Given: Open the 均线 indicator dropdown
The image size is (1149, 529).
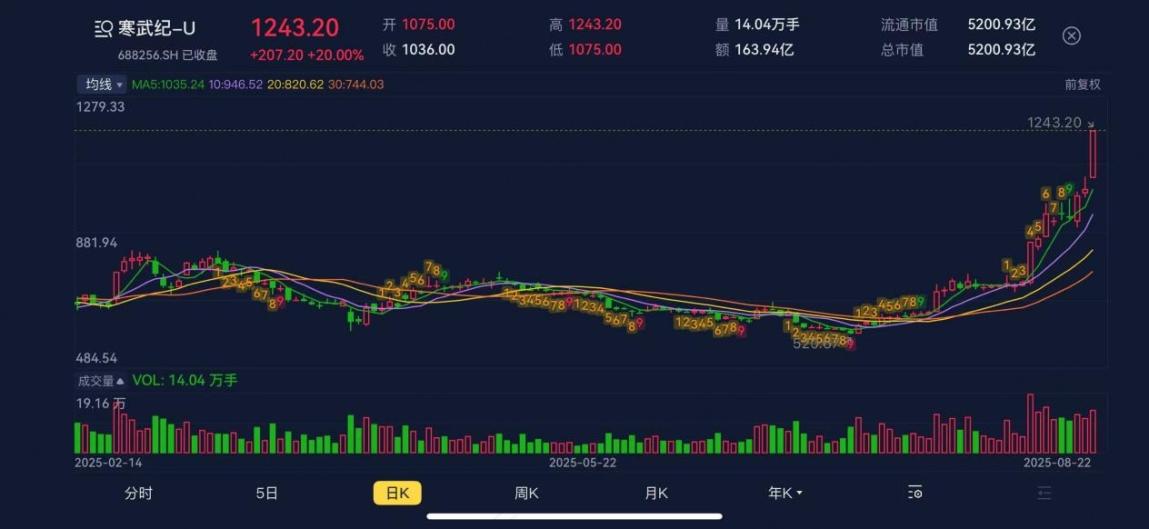Looking at the screenshot, I should tap(103, 85).
